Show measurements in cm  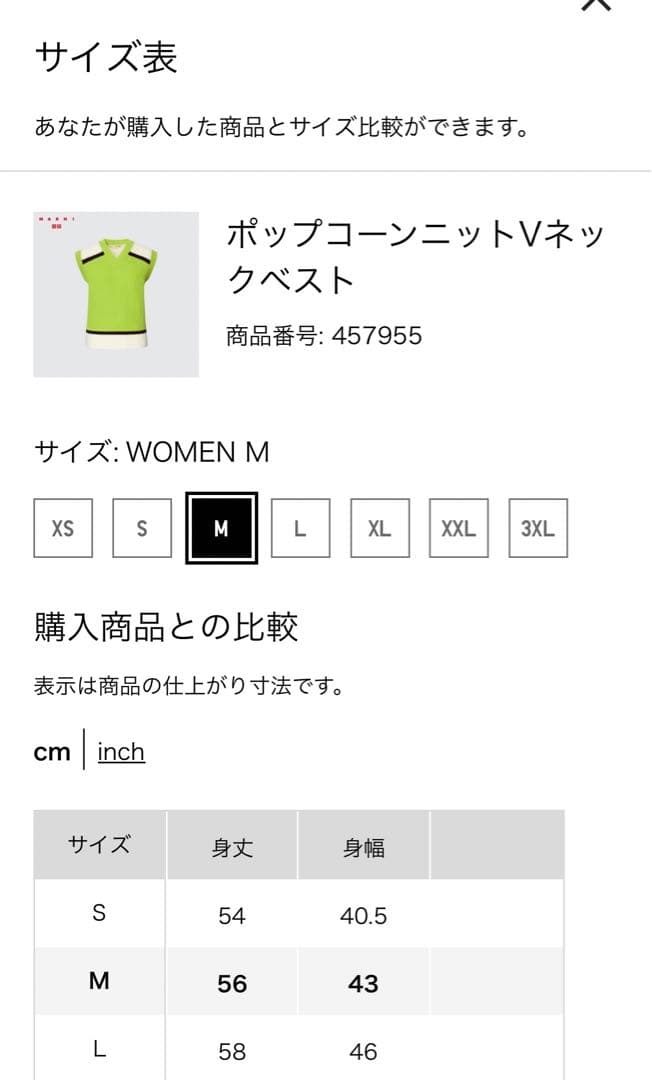coord(52,751)
